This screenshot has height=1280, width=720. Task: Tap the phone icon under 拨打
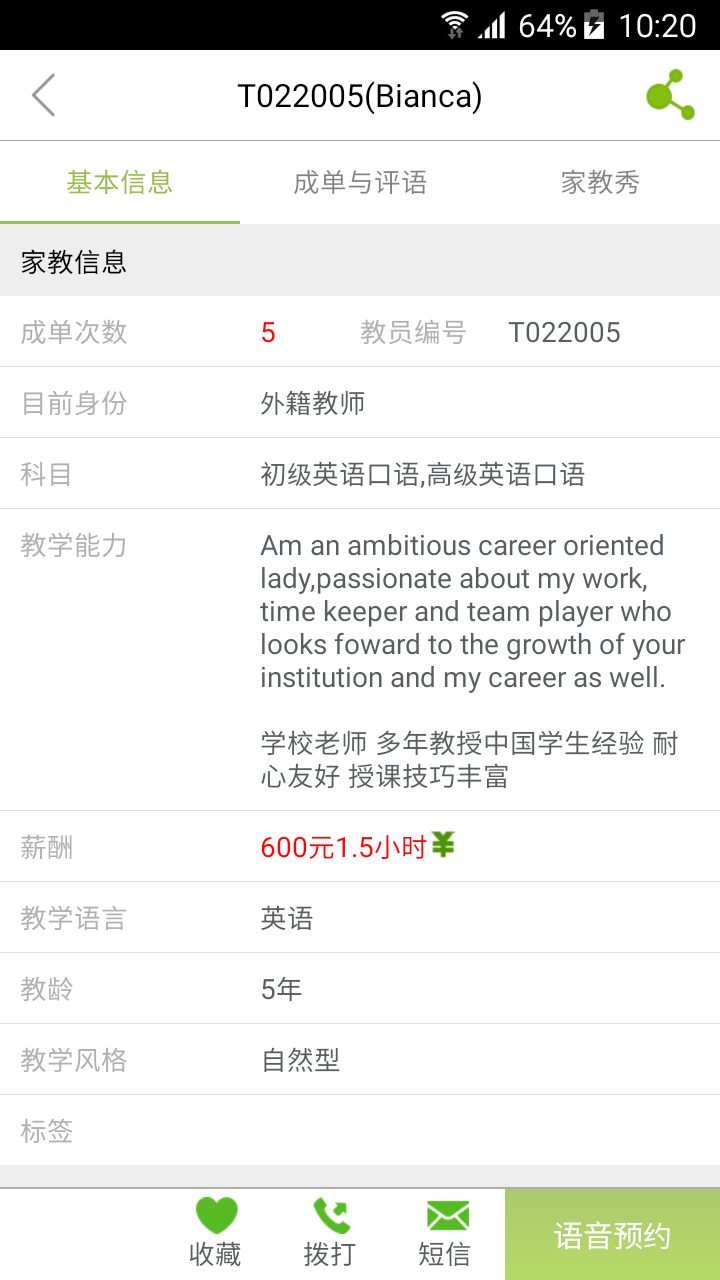330,1216
